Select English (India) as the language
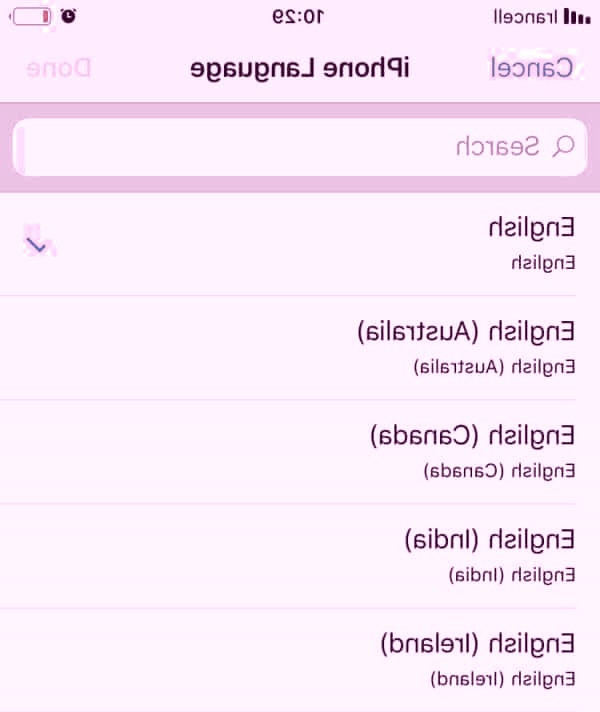Screen dimensions: 600x712 (x=300, y=555)
